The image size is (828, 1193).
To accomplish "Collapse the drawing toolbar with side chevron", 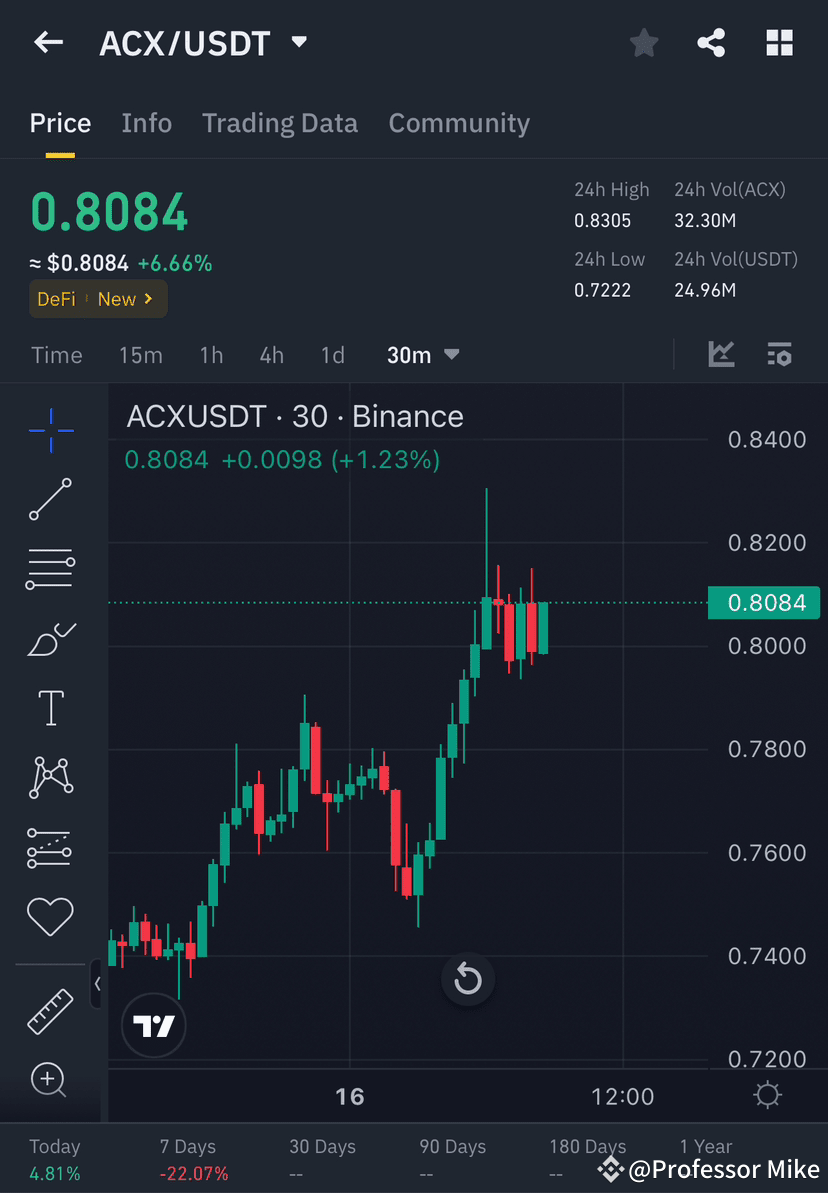I will [97, 984].
